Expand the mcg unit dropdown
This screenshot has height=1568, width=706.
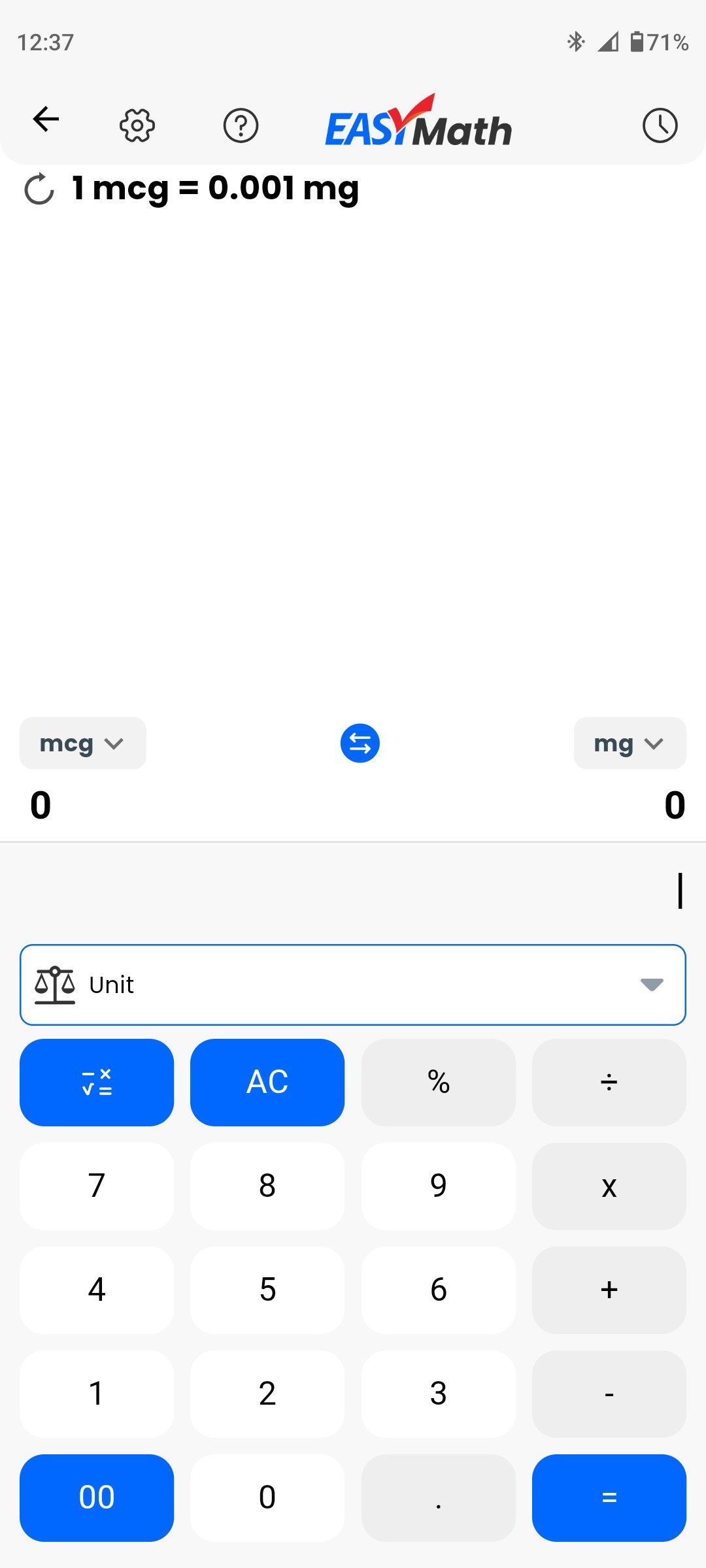tap(82, 743)
